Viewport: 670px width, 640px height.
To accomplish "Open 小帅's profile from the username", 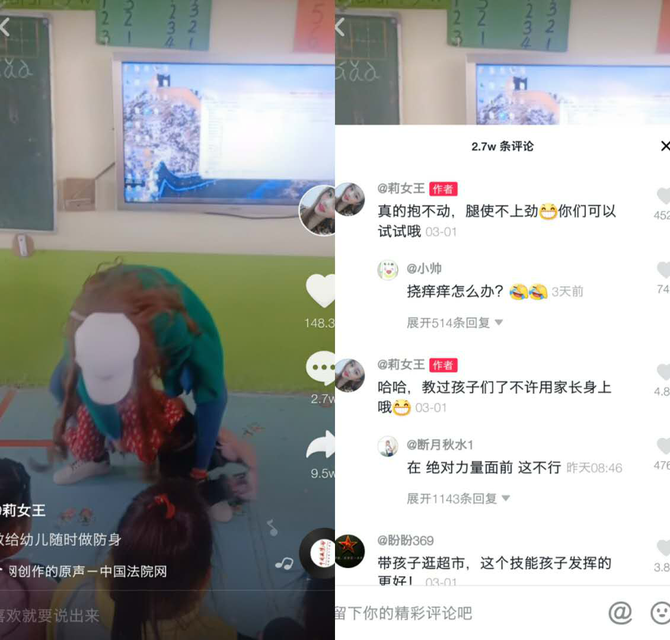I will (x=424, y=268).
